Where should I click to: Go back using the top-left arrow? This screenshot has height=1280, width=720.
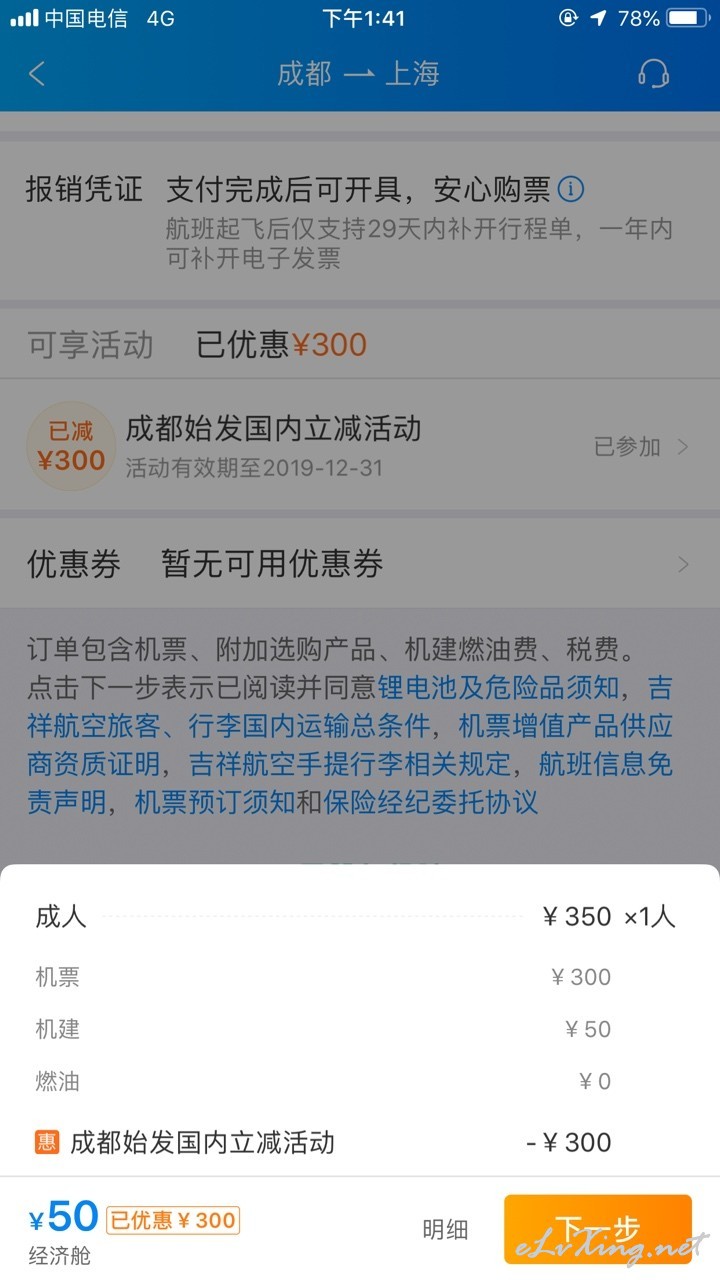[x=37, y=74]
